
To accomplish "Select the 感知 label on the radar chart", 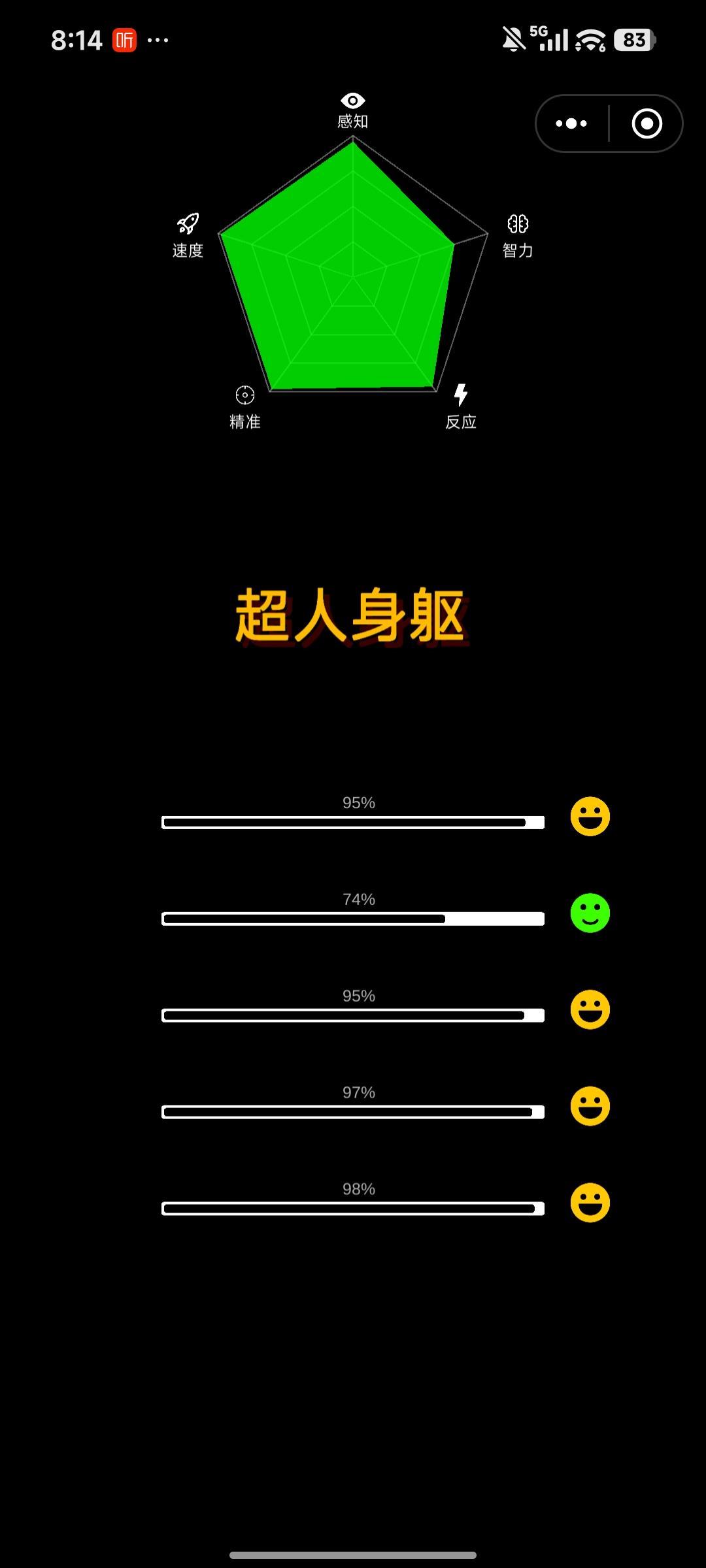I will (x=352, y=121).
